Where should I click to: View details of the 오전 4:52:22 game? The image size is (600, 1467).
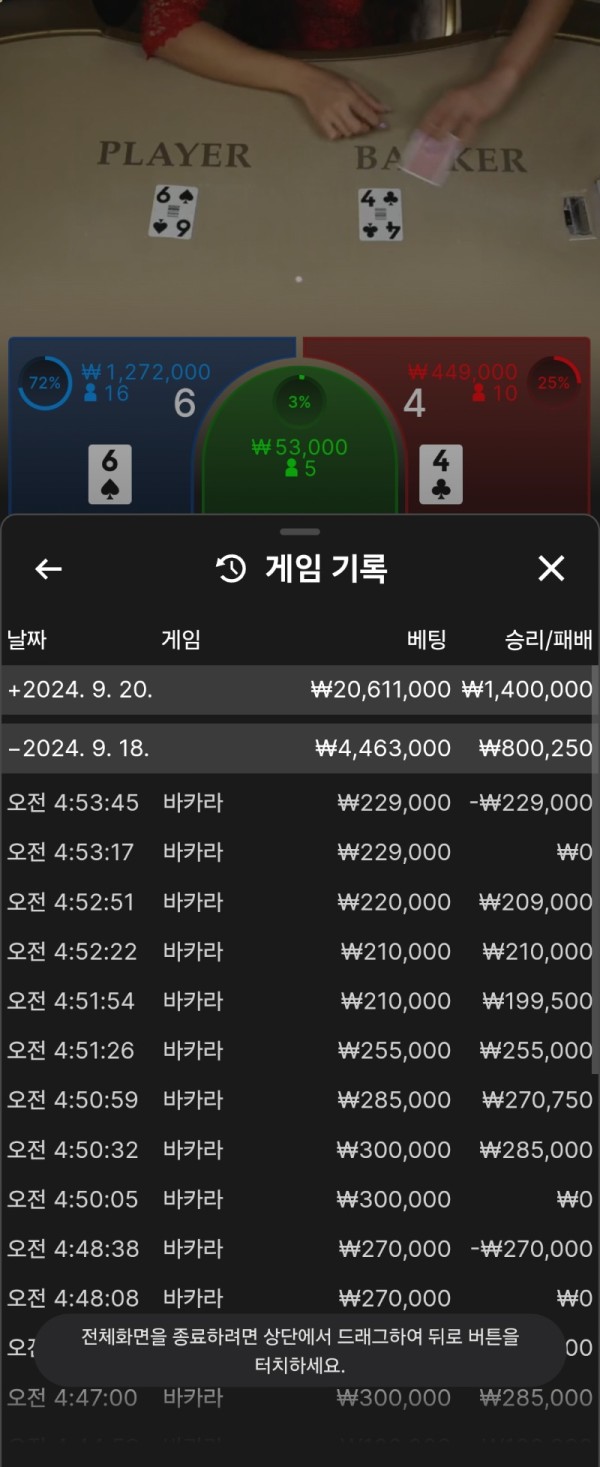[300, 951]
